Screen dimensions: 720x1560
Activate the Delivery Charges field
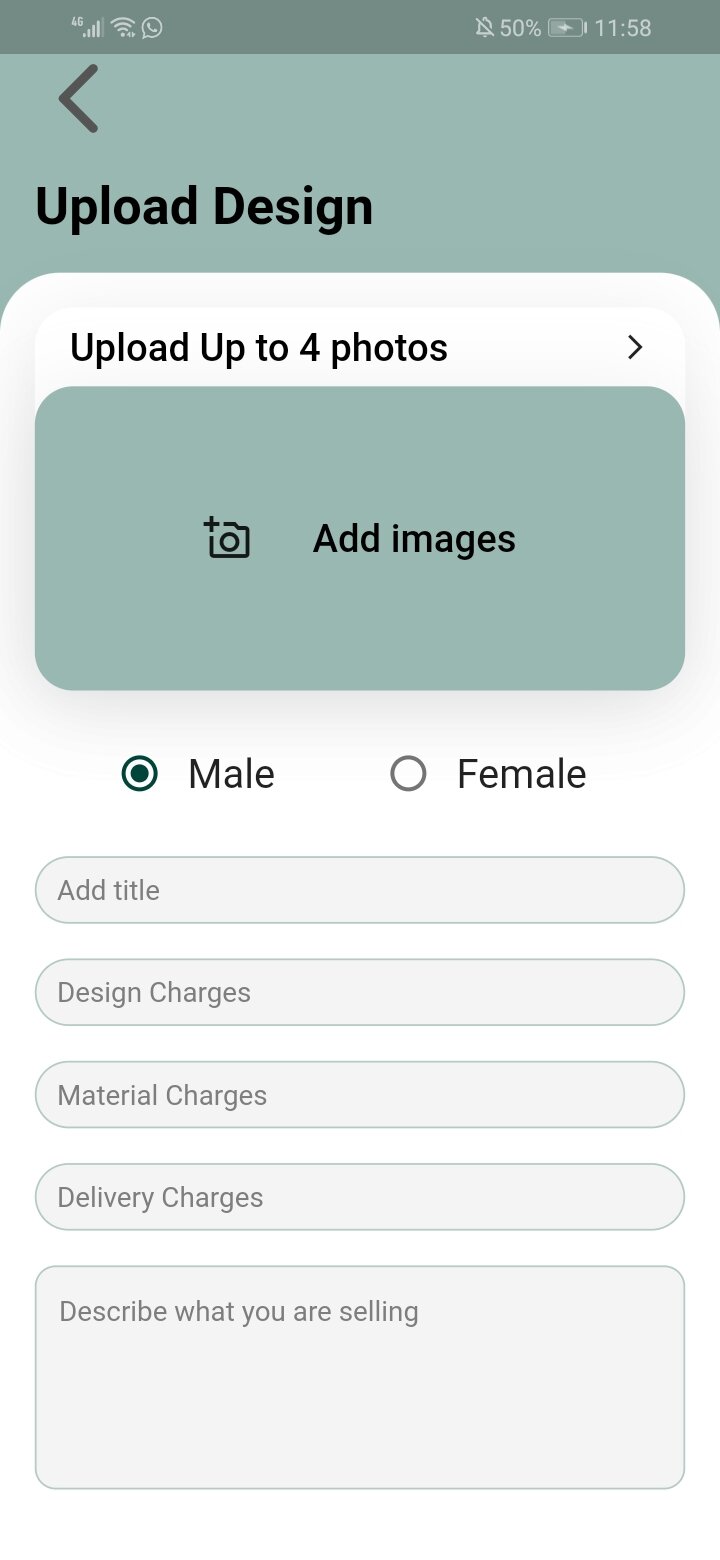[x=360, y=1197]
